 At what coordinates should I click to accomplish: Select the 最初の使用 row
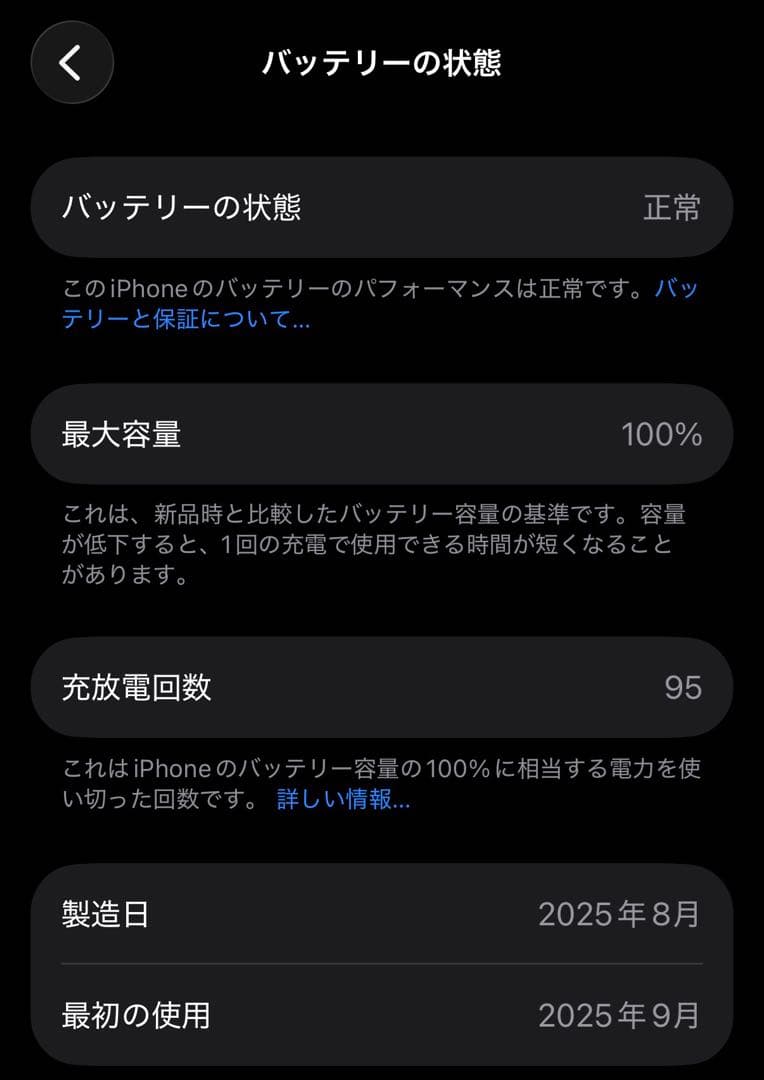tap(382, 1016)
